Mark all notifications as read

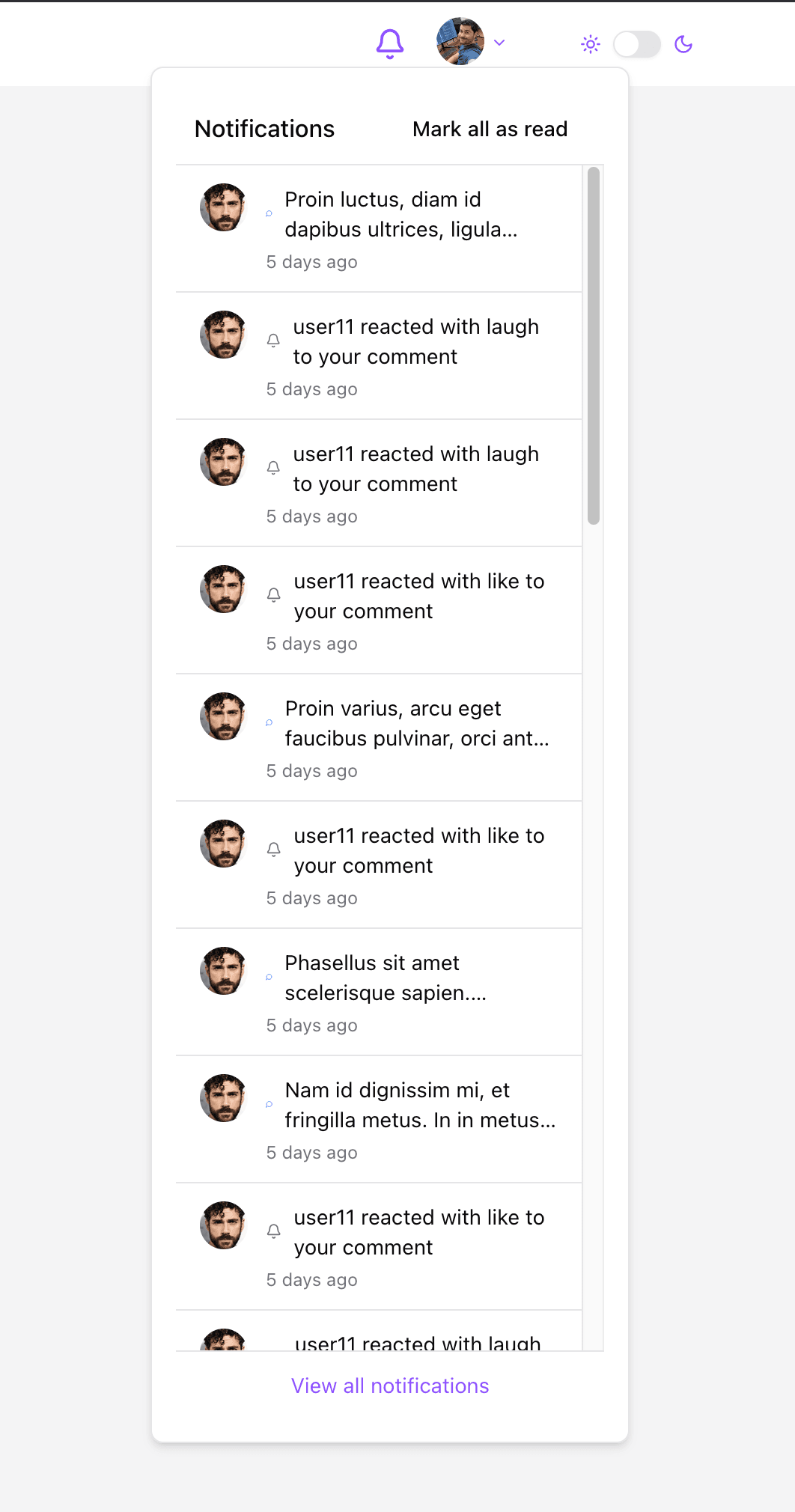tap(490, 129)
